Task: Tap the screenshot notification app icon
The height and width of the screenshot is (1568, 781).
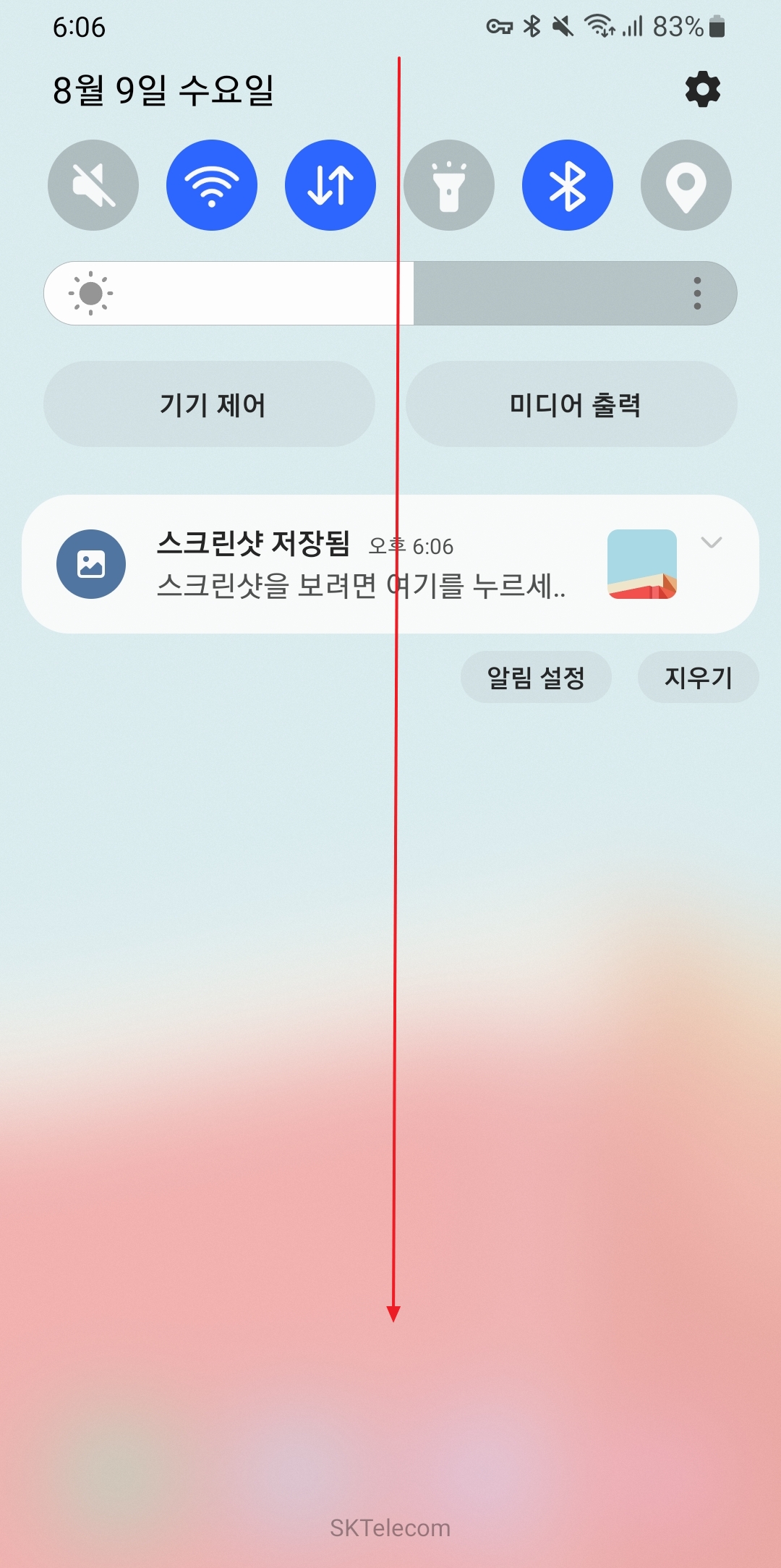Action: tap(93, 564)
